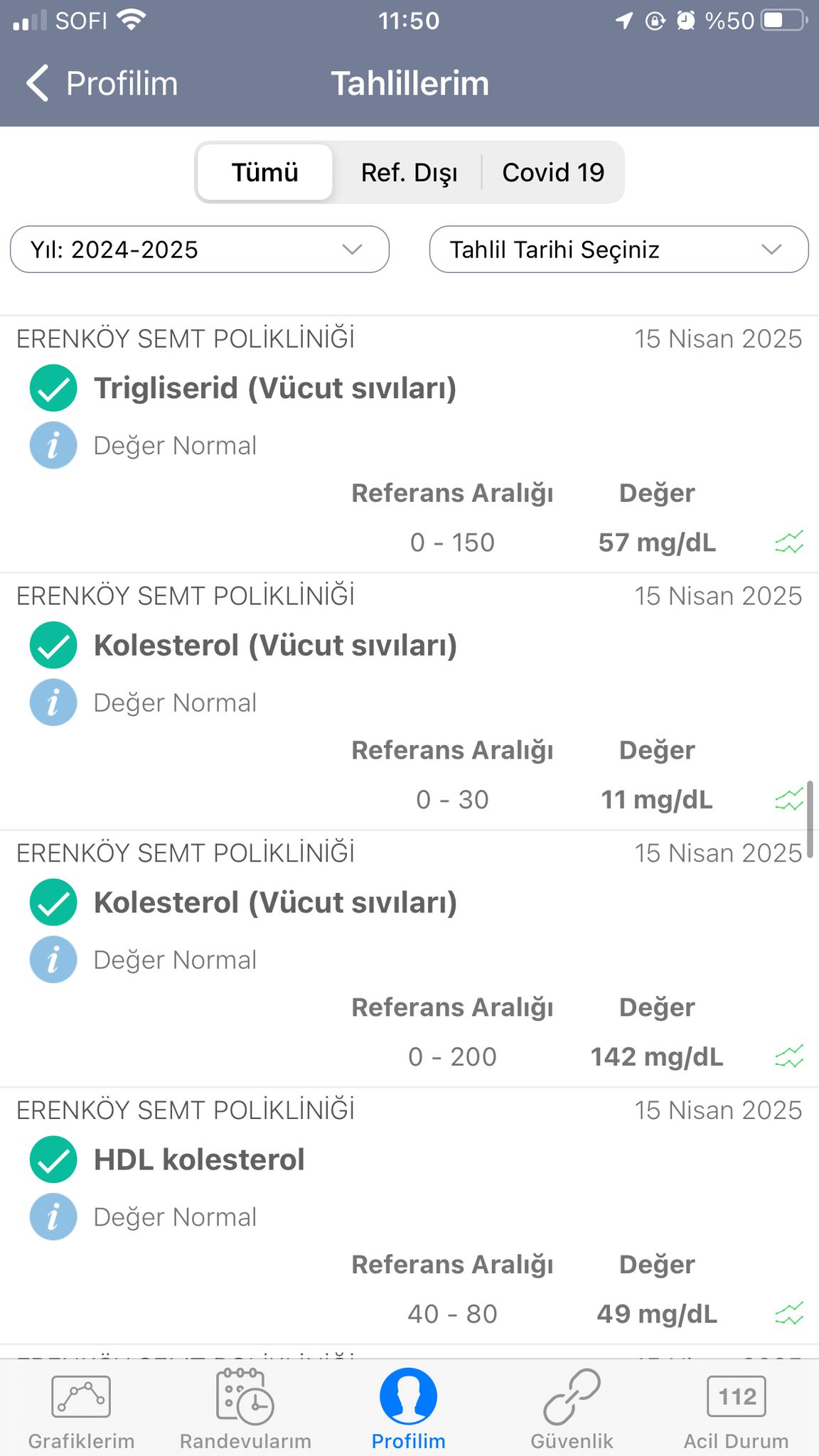The height and width of the screenshot is (1456, 819).
Task: Select the Tümü segment
Action: tap(264, 172)
